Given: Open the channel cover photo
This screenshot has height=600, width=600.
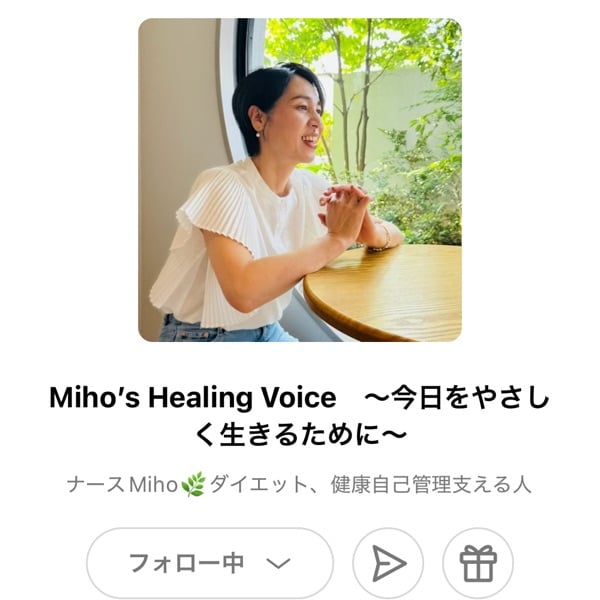Looking at the screenshot, I should (x=300, y=180).
